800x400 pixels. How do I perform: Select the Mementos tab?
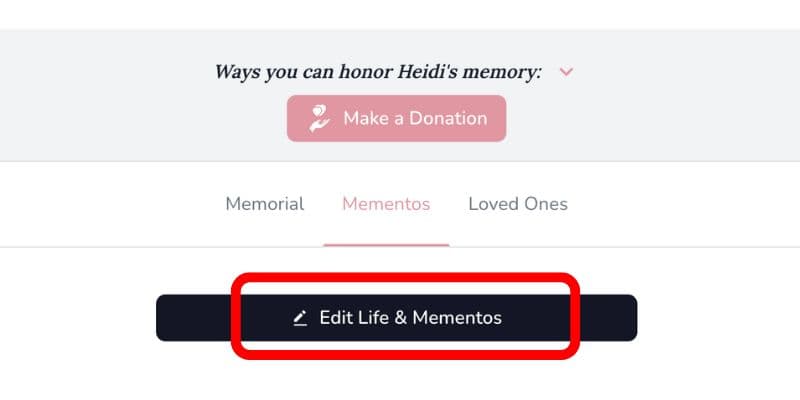click(386, 204)
